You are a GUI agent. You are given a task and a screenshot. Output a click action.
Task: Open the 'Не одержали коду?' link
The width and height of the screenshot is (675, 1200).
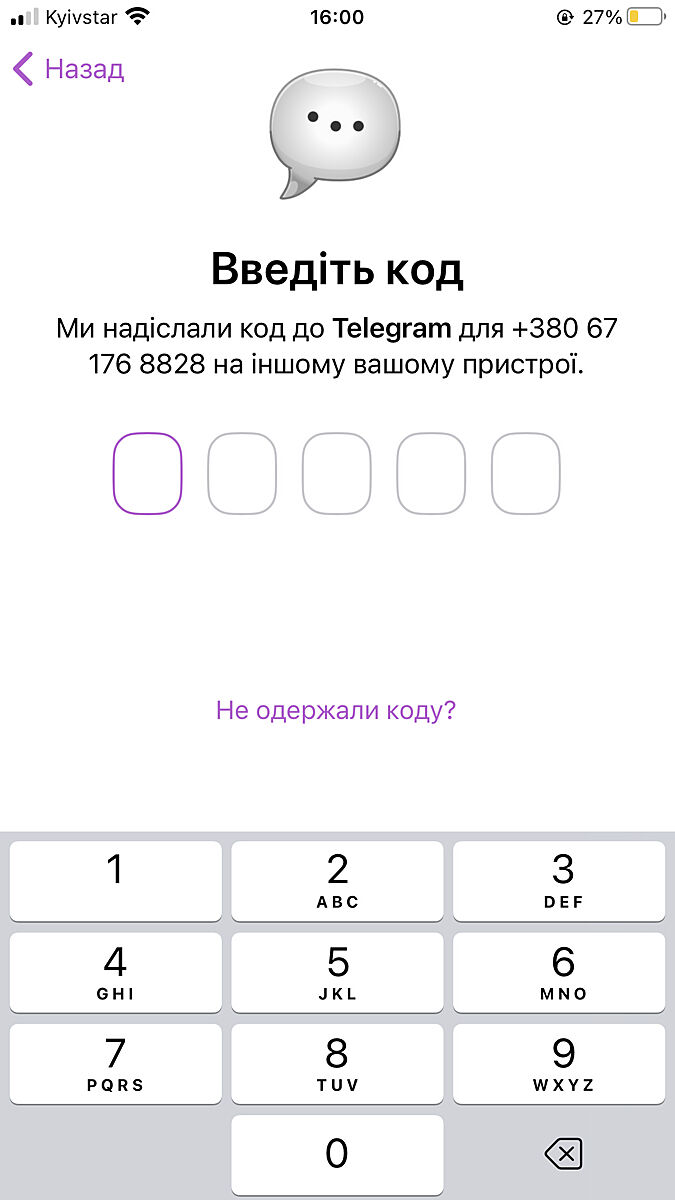(336, 711)
